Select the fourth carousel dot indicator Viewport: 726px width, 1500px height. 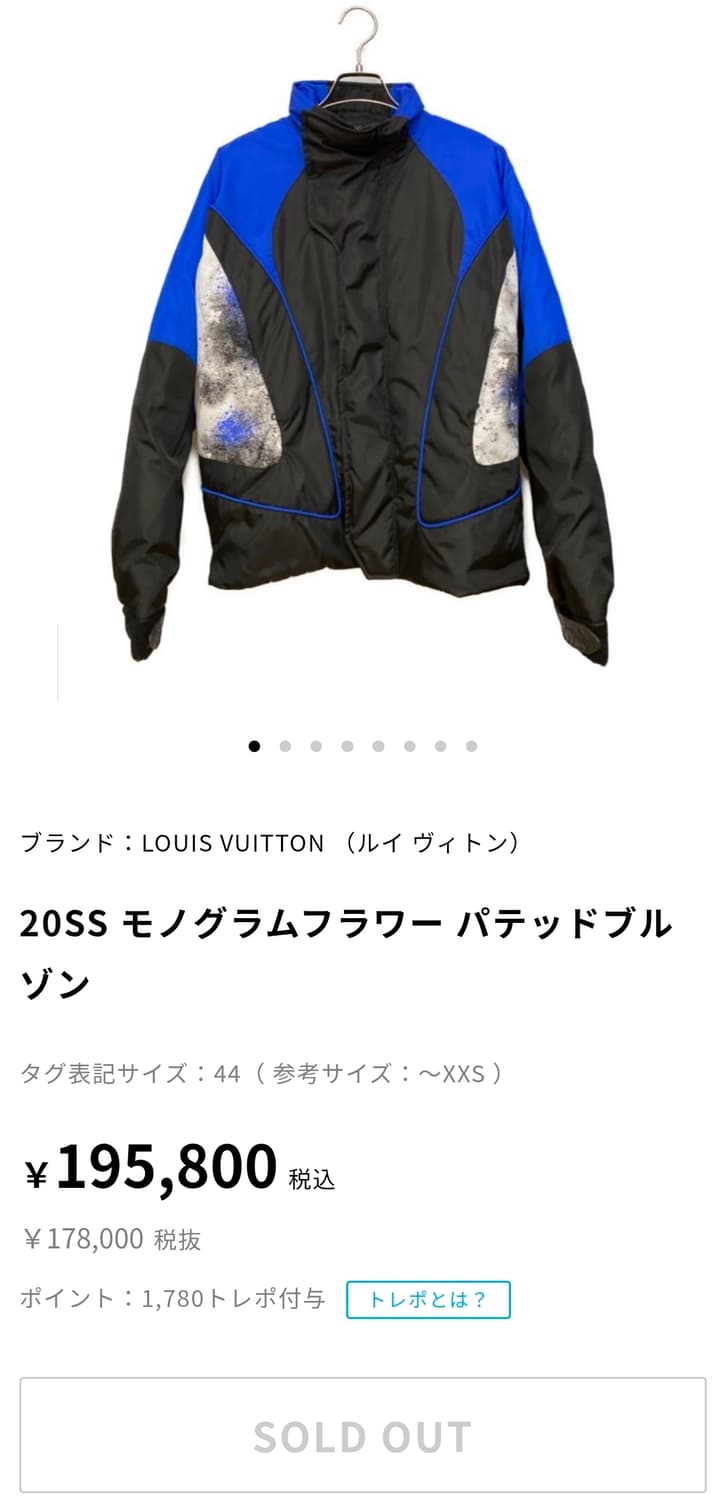[347, 744]
